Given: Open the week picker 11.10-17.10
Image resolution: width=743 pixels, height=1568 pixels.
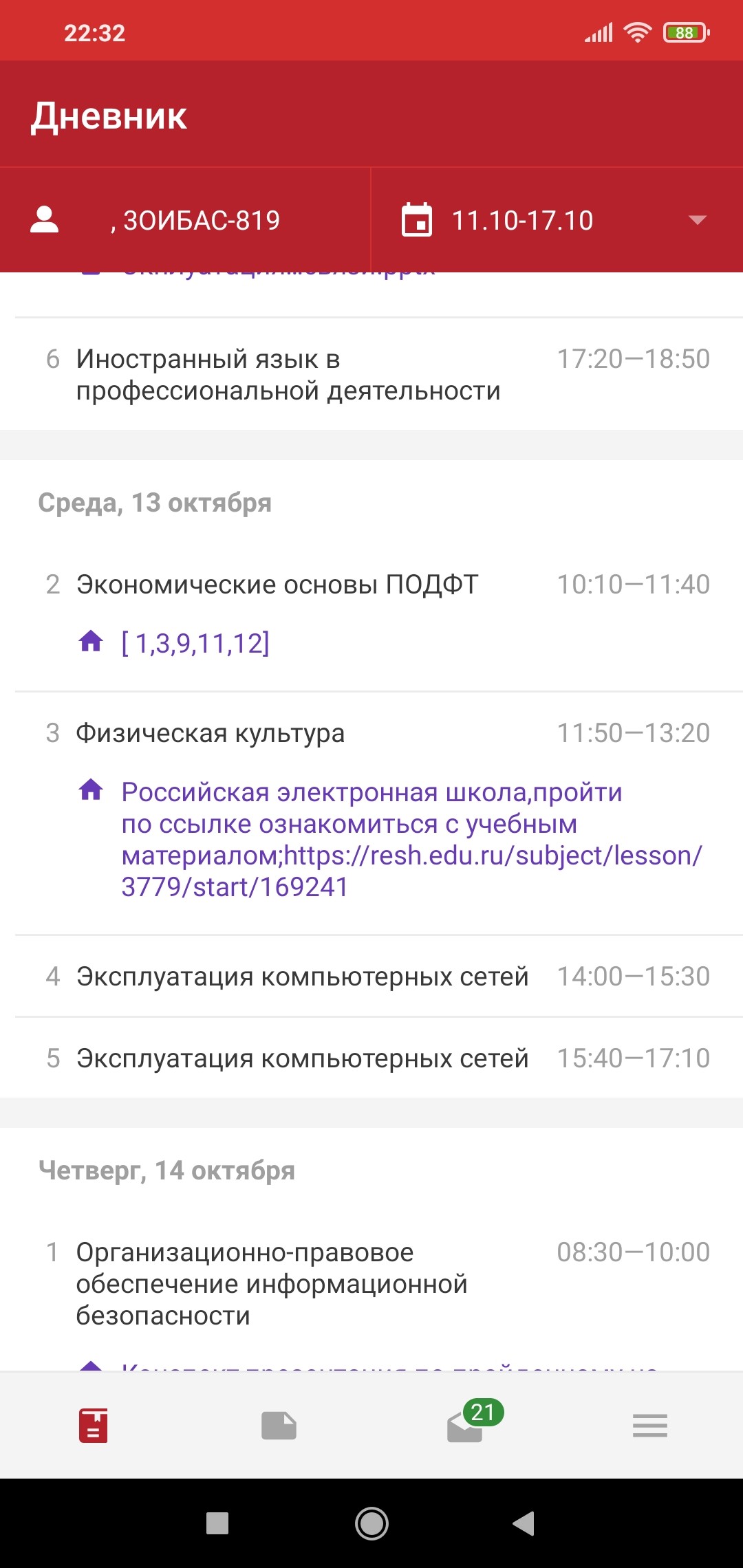Looking at the screenshot, I should (557, 220).
